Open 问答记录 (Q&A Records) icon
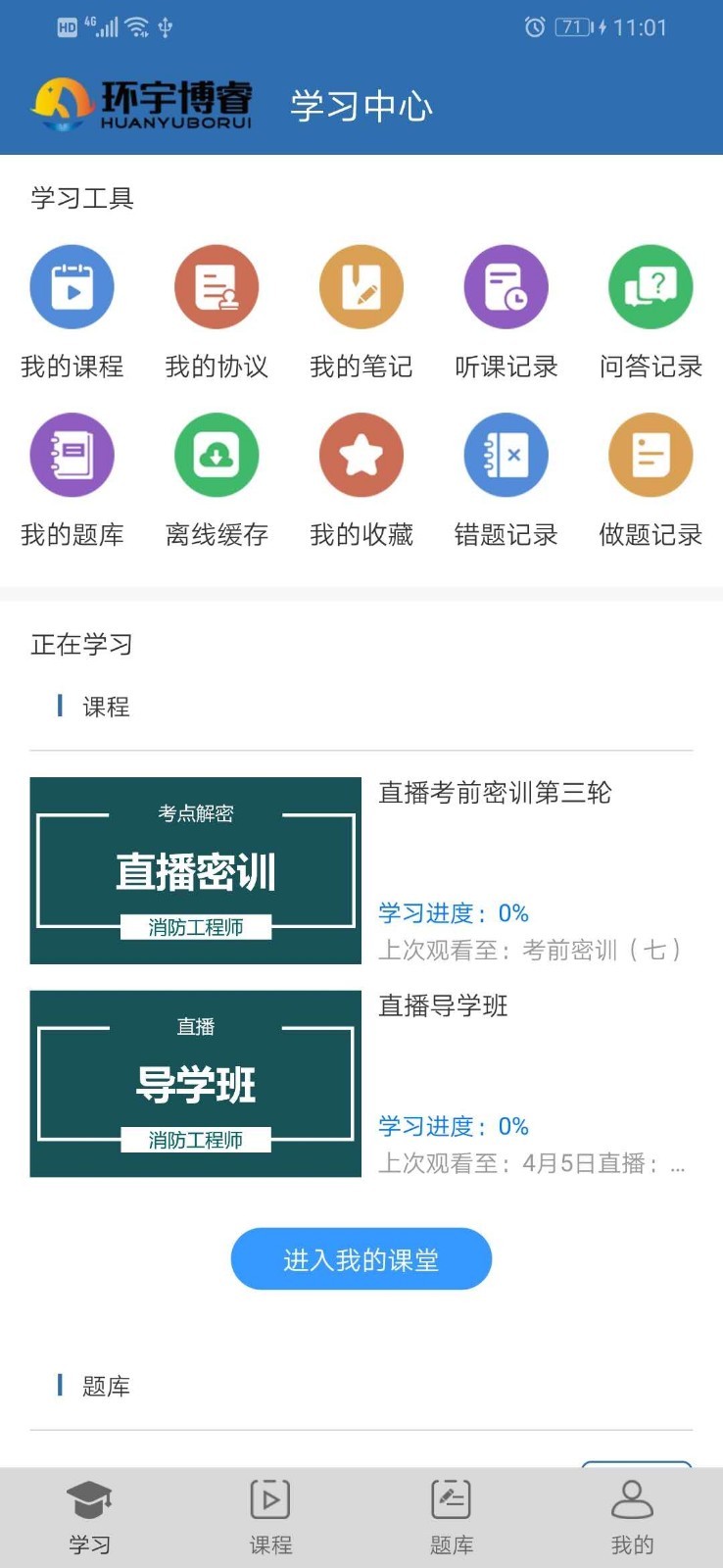 point(650,286)
